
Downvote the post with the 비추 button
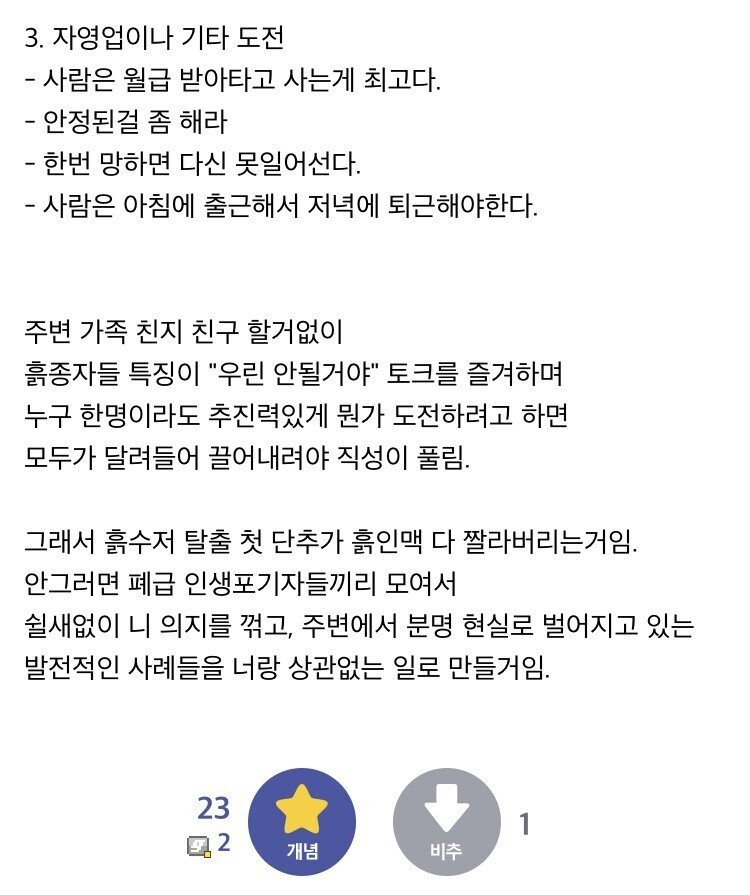(x=446, y=822)
